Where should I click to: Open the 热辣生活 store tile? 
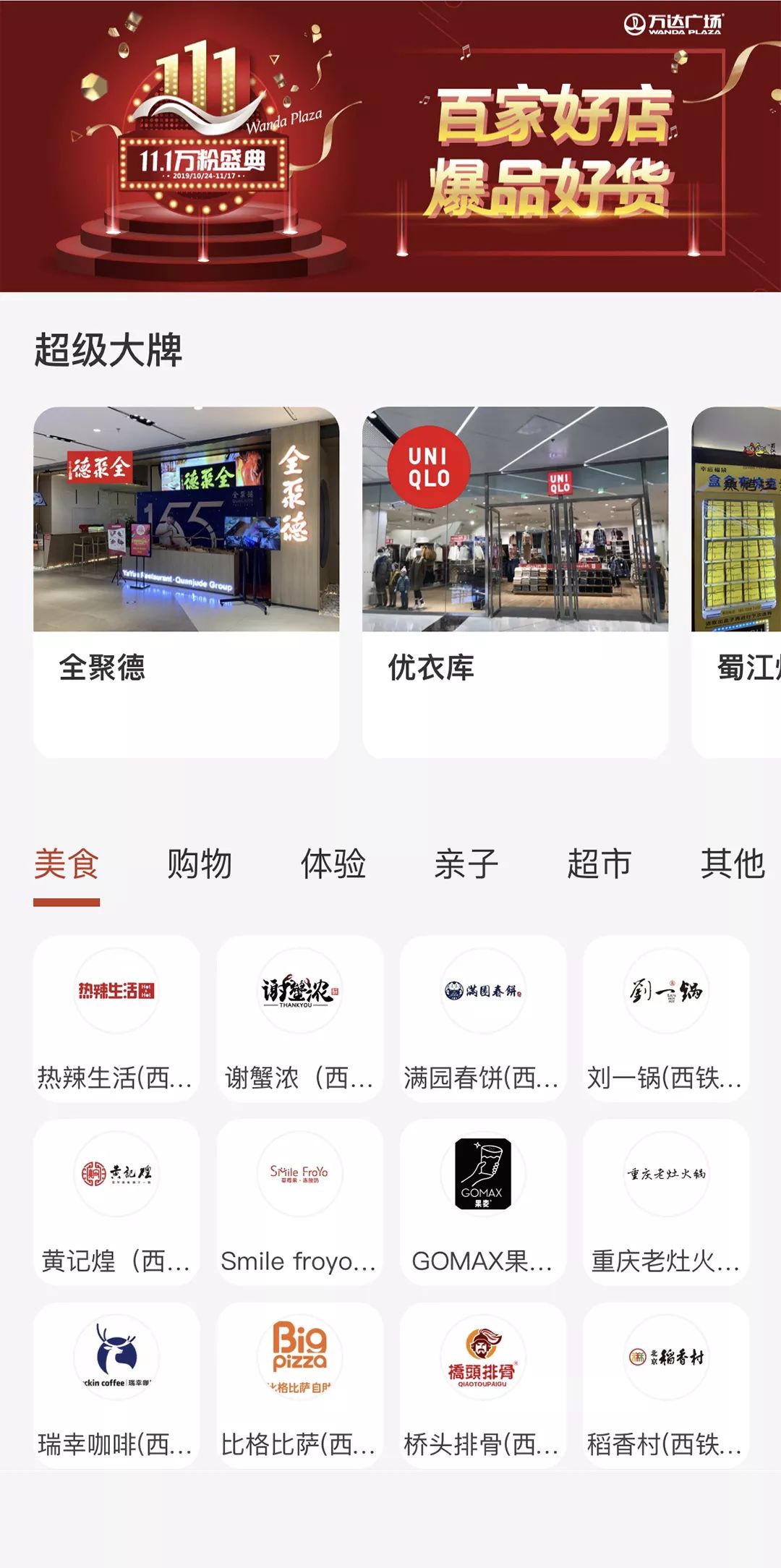tap(116, 1018)
